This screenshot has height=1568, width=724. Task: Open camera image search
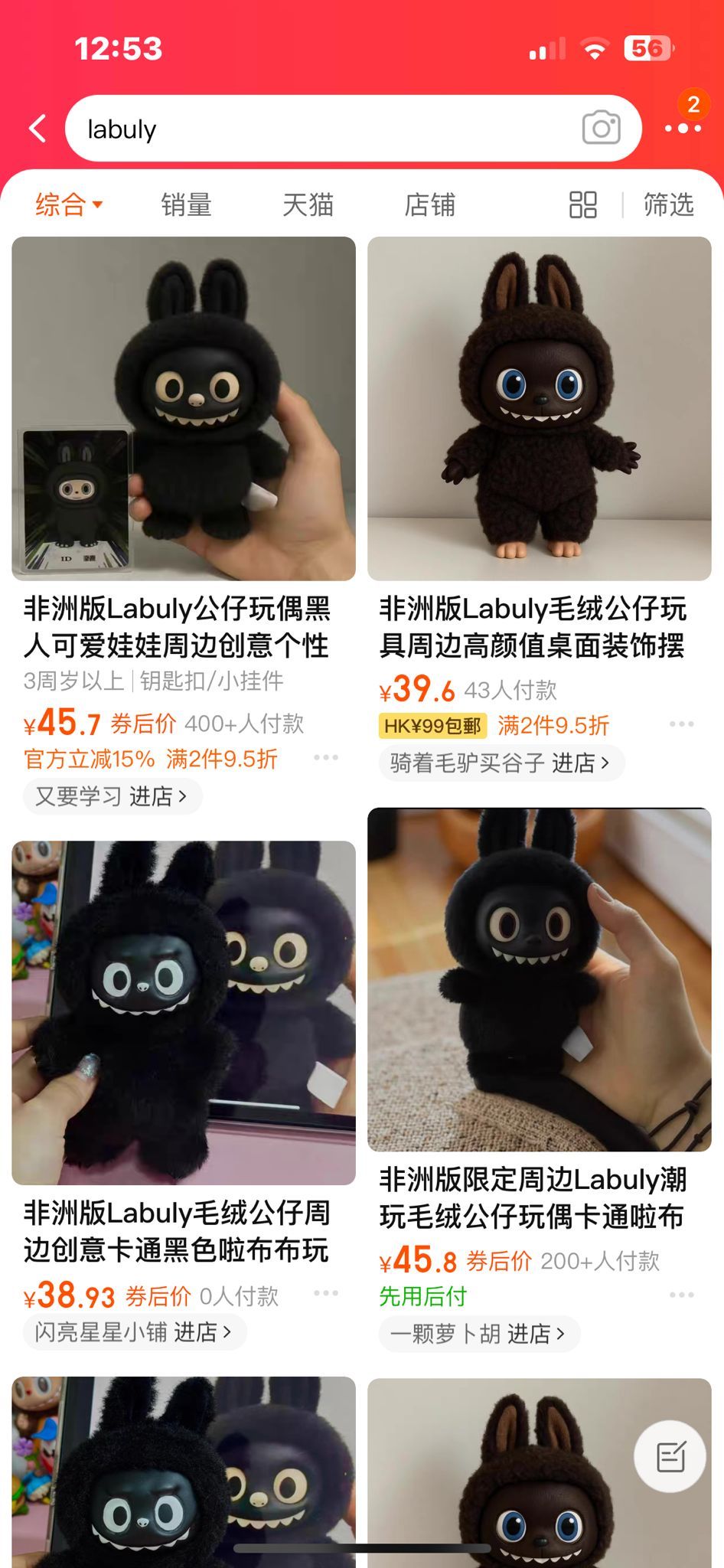pyautogui.click(x=601, y=128)
